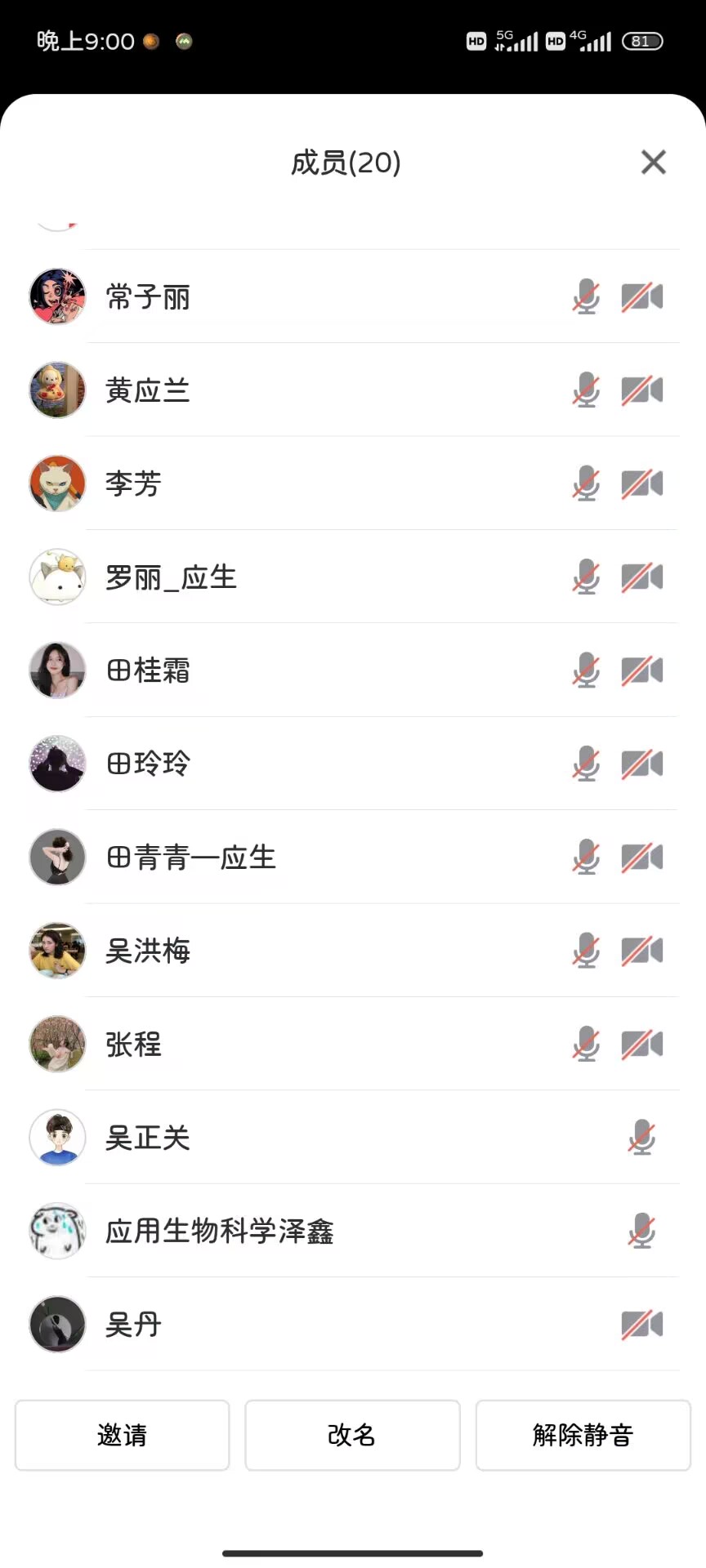This screenshot has height=1568, width=706.
Task: Tap the 邀请 invite button
Action: coord(122,1435)
